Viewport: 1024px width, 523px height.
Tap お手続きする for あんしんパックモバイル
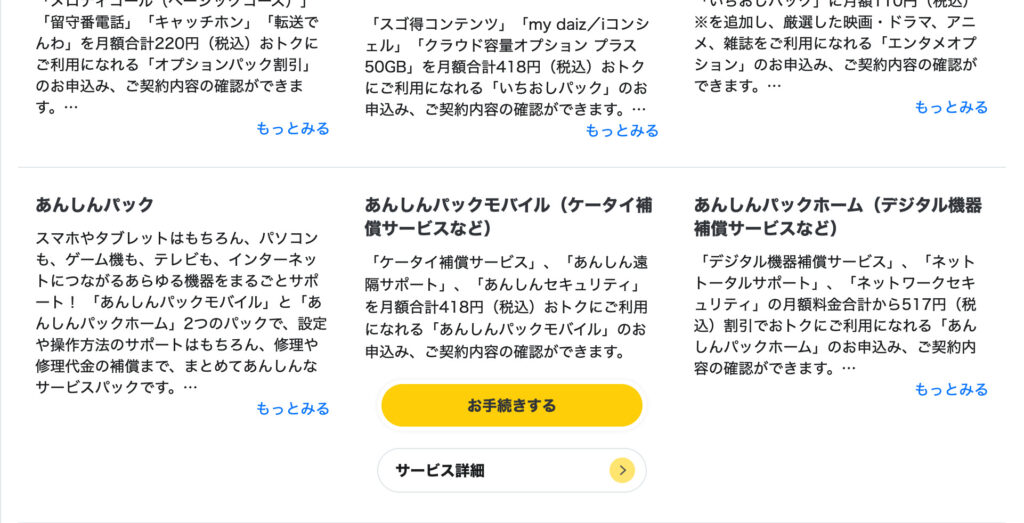point(511,406)
